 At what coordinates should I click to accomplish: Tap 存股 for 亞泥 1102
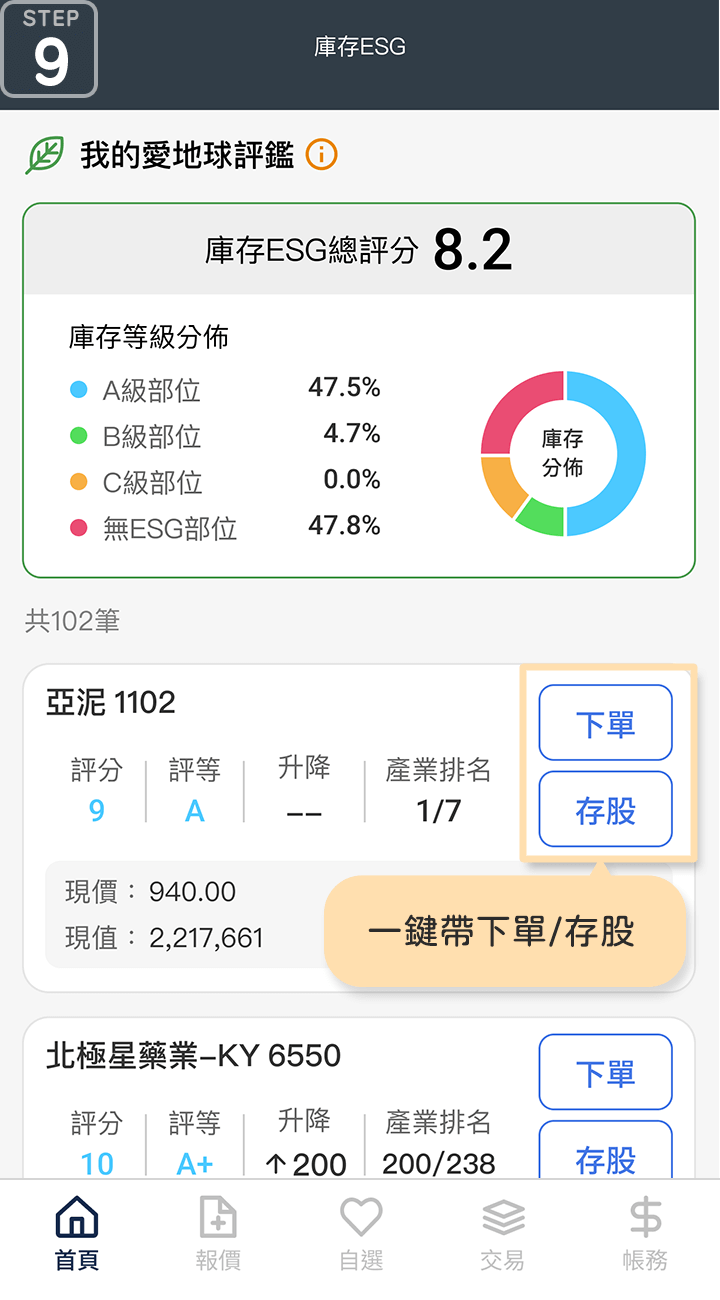pyautogui.click(x=605, y=809)
